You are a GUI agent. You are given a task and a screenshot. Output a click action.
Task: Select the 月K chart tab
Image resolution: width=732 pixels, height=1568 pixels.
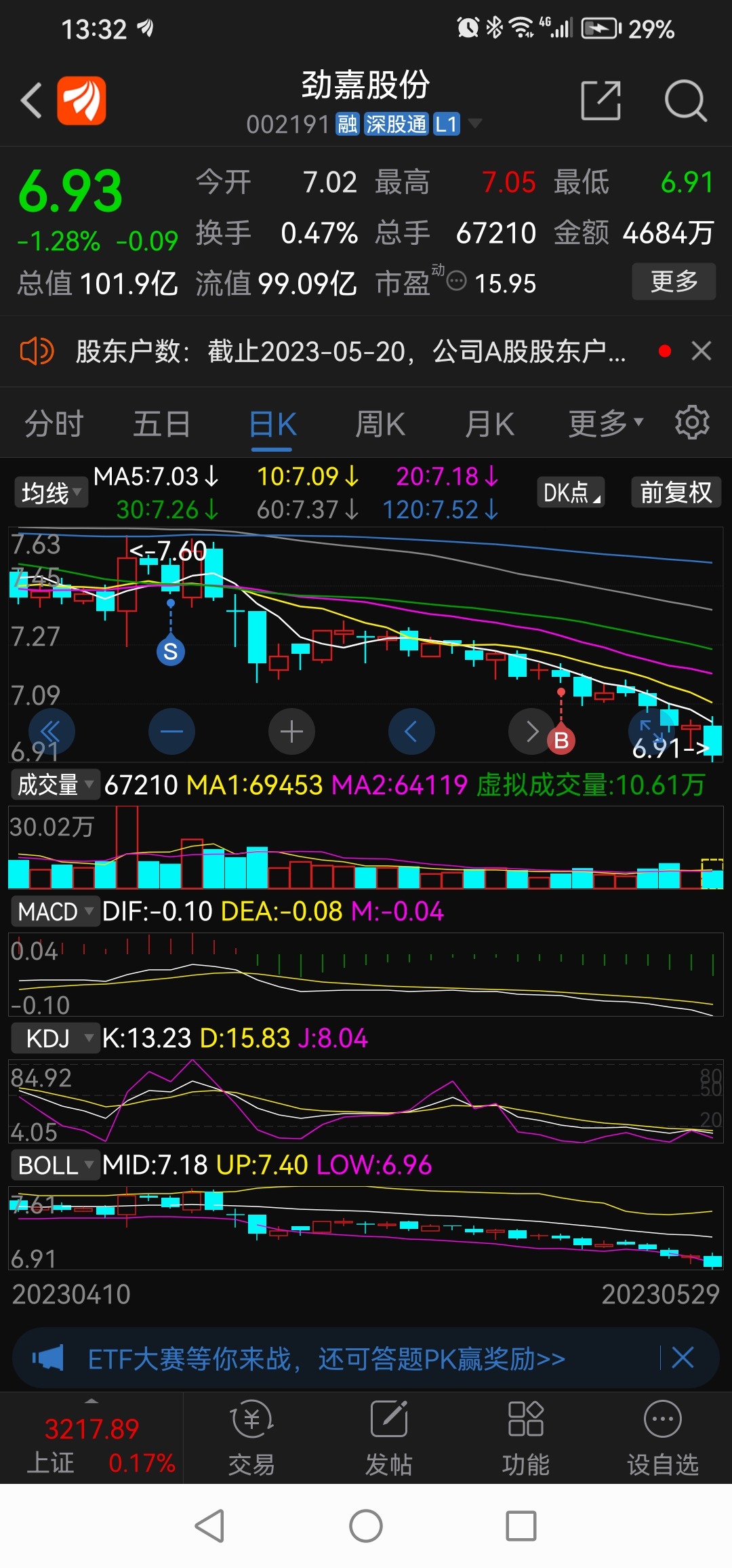point(489,425)
